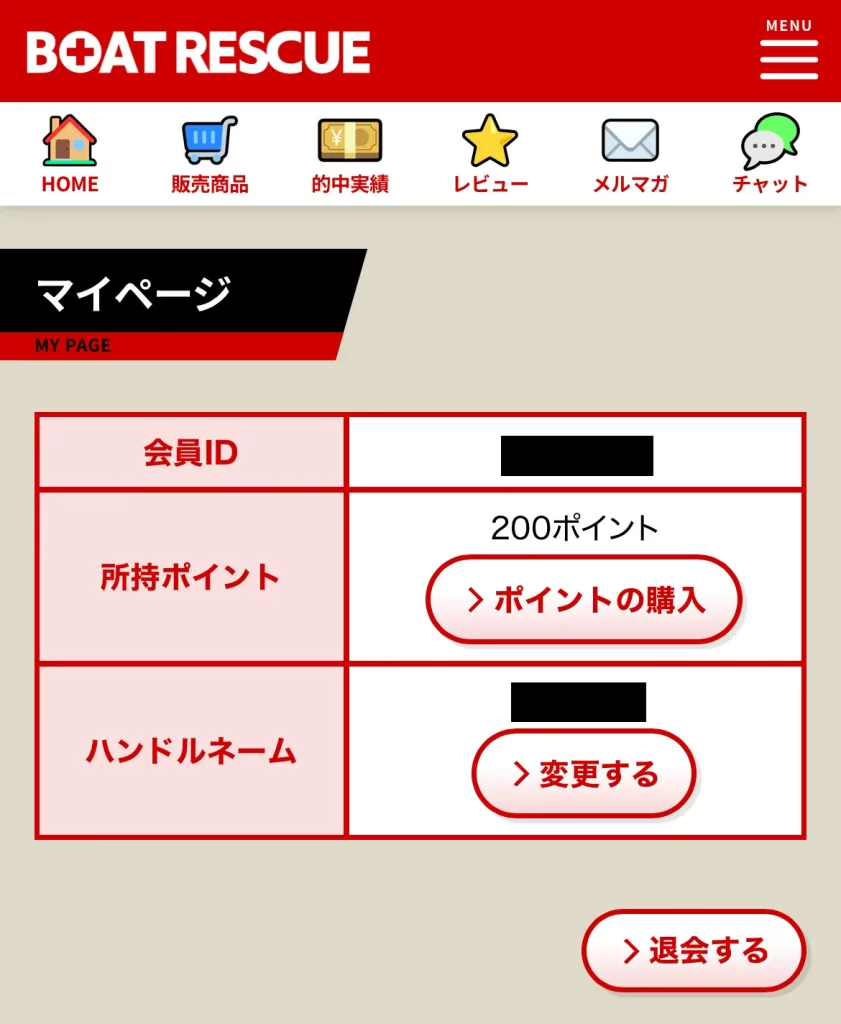Click the 会員ID table row
Viewport: 841px width, 1024px height.
[191, 451]
